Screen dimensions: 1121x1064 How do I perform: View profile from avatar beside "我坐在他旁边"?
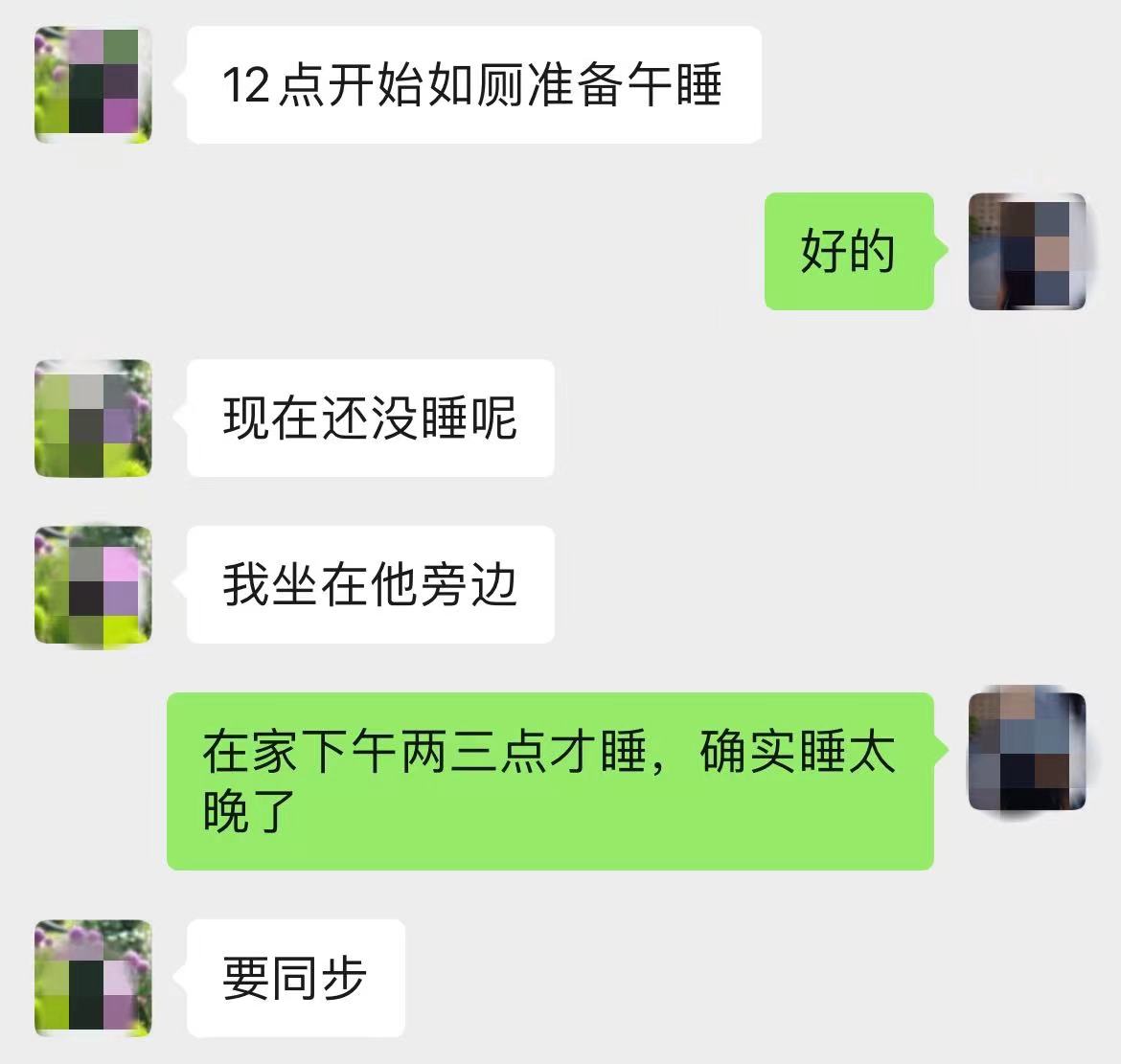coord(93,584)
